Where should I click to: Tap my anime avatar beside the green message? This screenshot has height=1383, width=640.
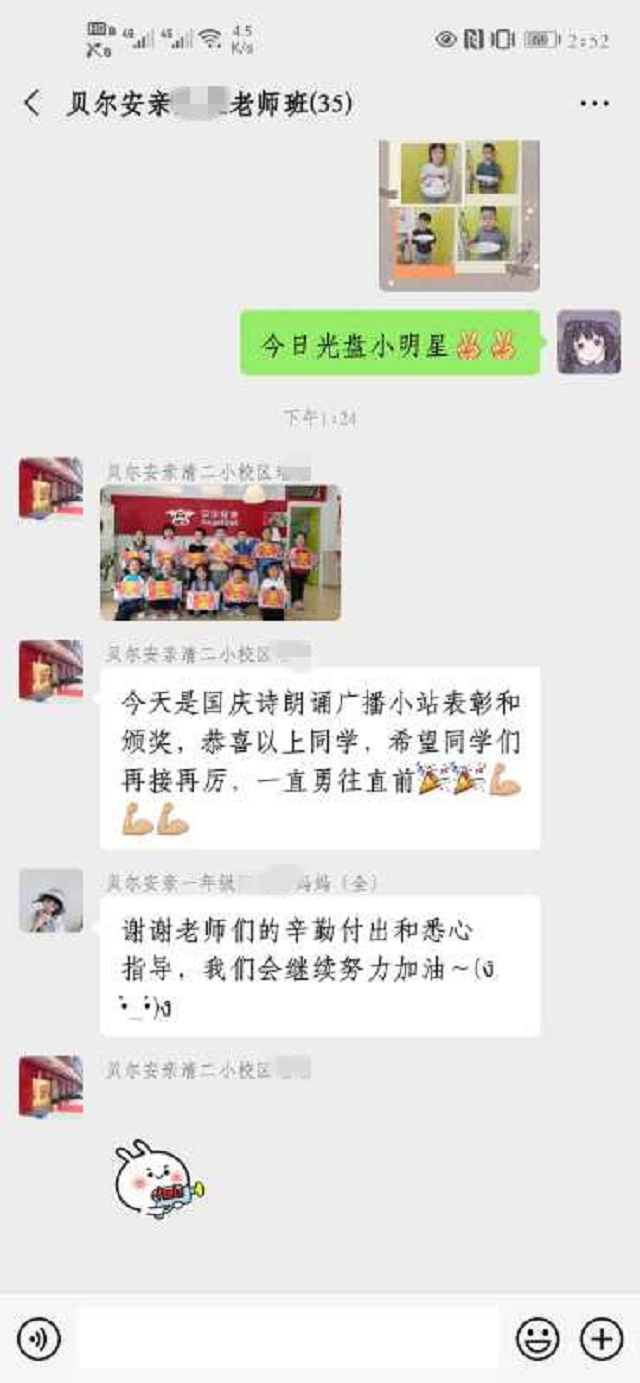click(588, 342)
